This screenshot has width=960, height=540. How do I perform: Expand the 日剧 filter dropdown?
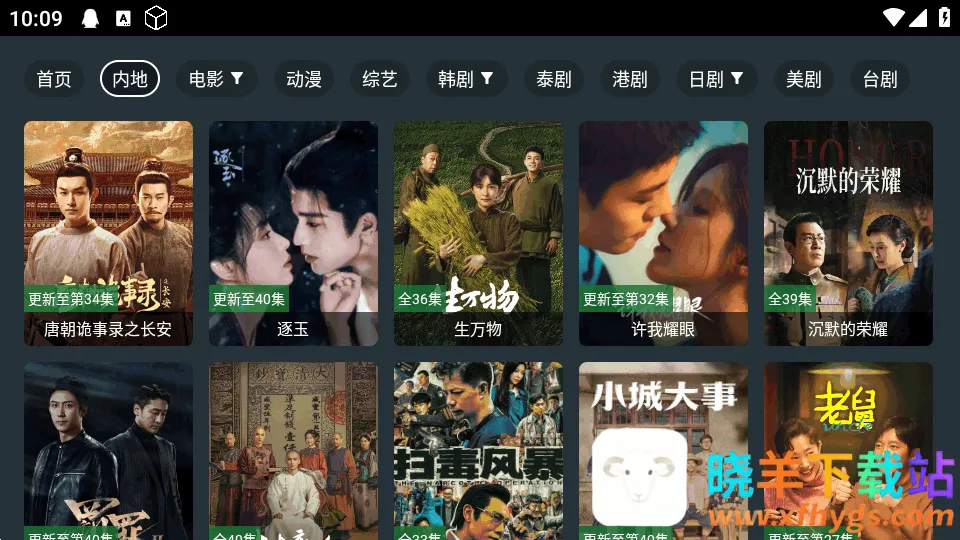(716, 79)
